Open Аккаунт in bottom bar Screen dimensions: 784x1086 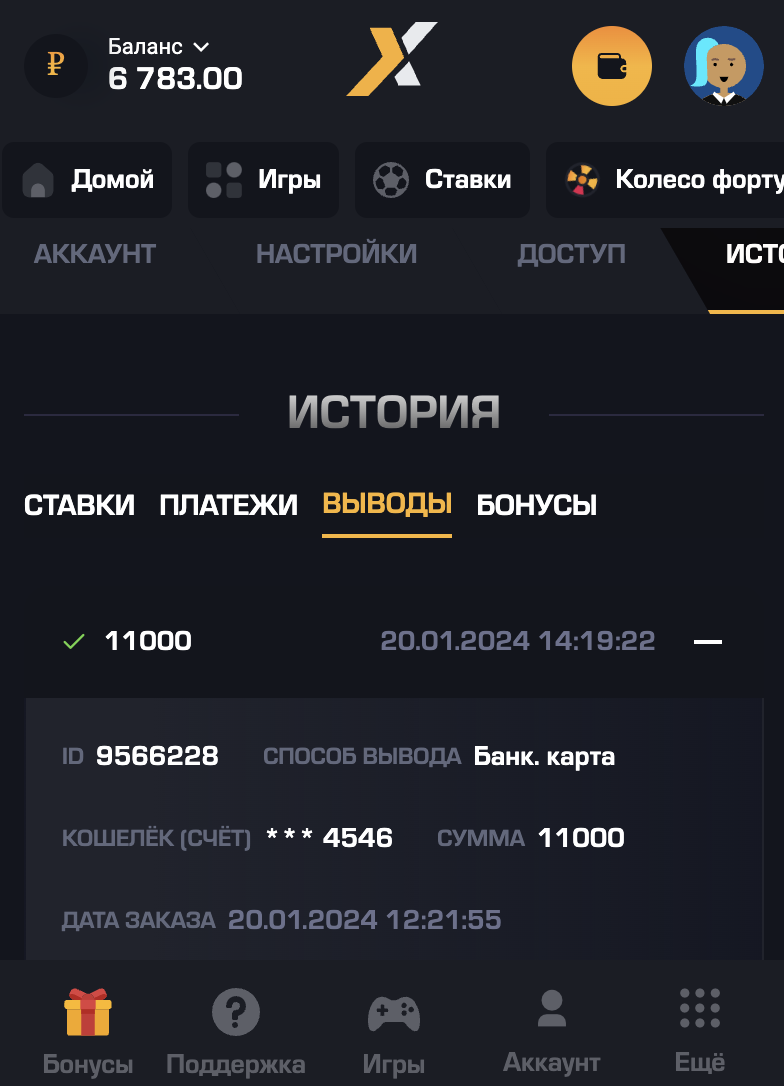pos(551,1030)
